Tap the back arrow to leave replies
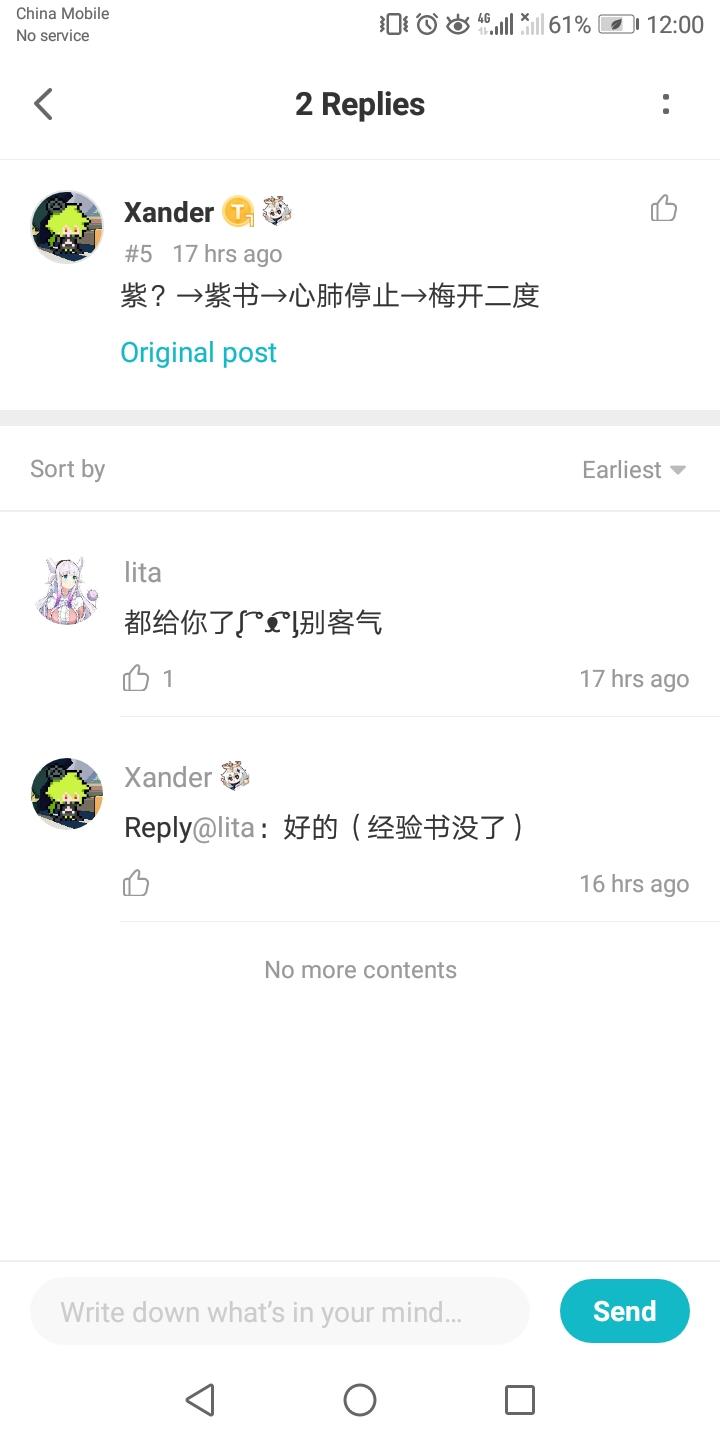This screenshot has width=720, height=1440. coord(42,103)
